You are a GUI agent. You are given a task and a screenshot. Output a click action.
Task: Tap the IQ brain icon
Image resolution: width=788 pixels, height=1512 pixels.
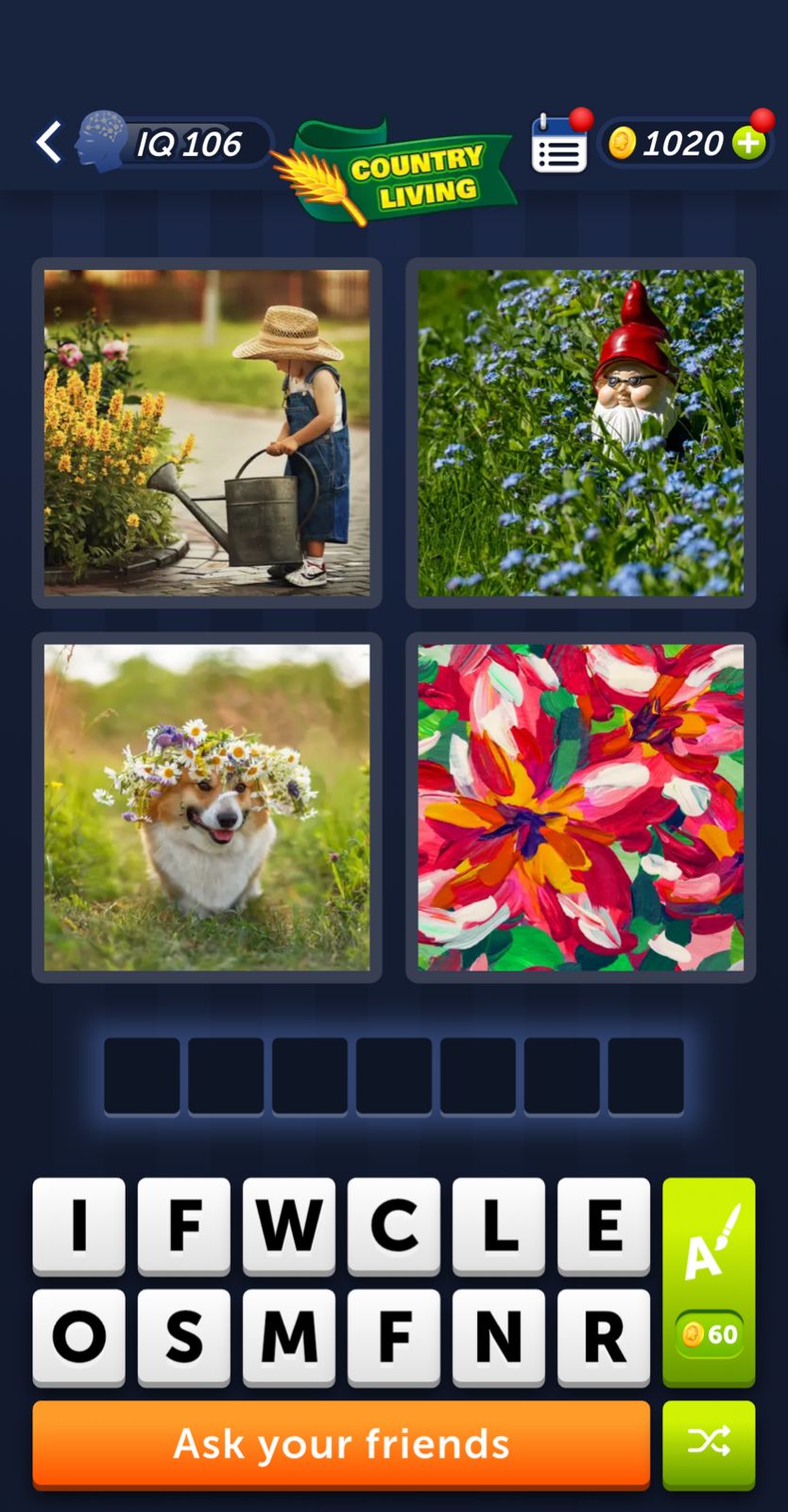(x=104, y=142)
